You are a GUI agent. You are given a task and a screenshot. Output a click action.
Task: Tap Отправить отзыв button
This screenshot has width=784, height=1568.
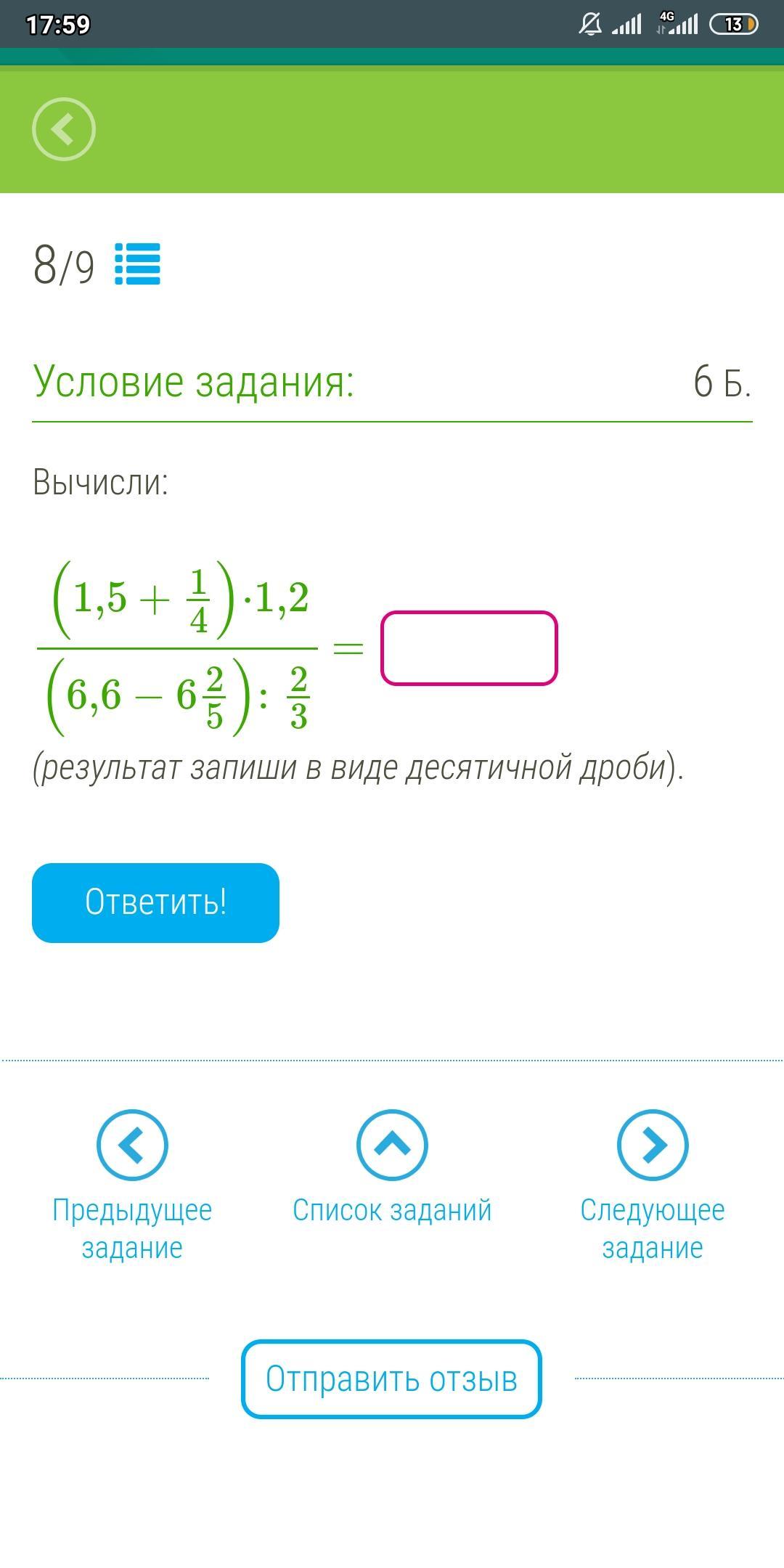[x=391, y=1379]
